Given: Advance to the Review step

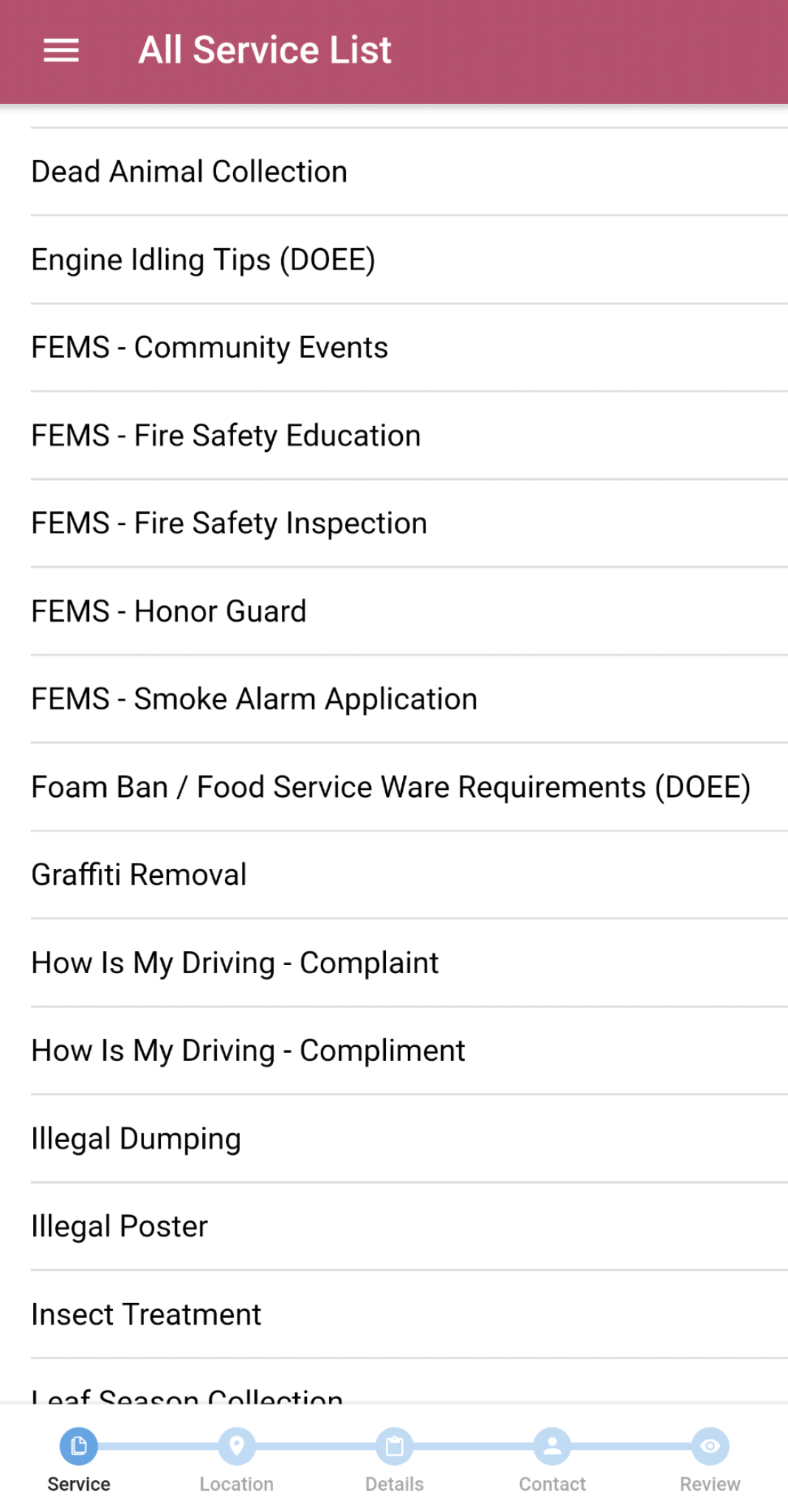Looking at the screenshot, I should (710, 1484).
